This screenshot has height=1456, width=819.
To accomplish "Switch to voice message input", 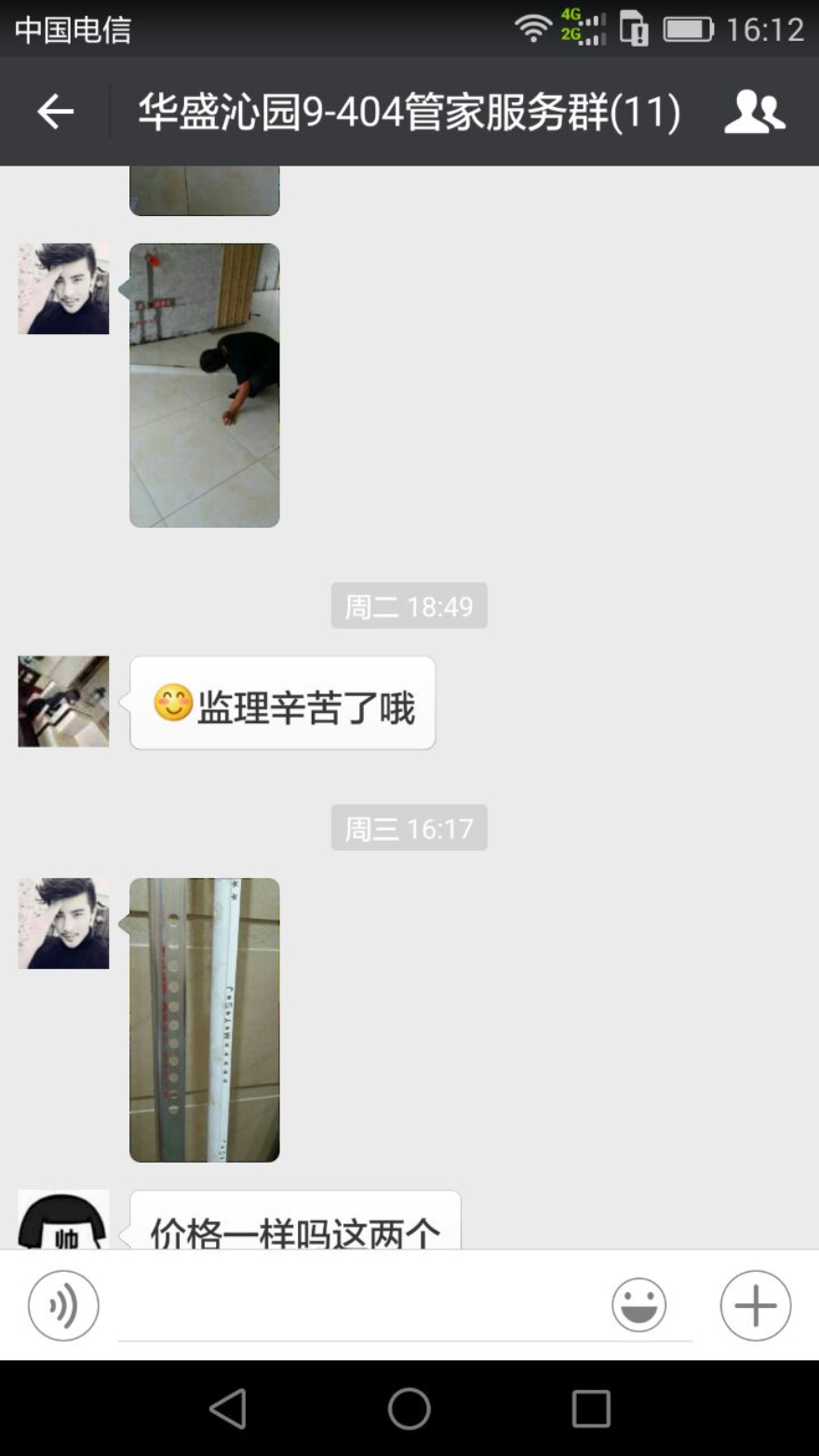I will pyautogui.click(x=63, y=1305).
